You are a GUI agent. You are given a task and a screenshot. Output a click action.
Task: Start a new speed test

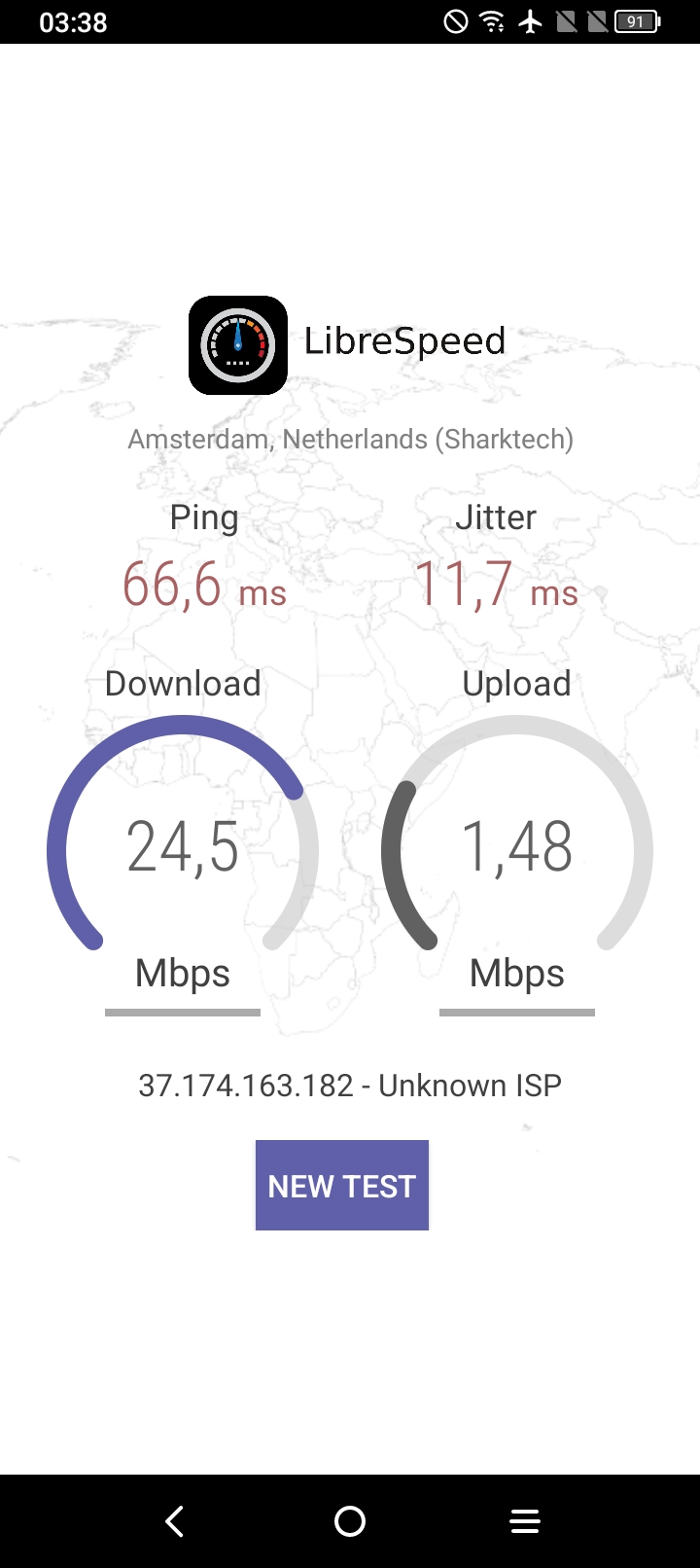[341, 1185]
